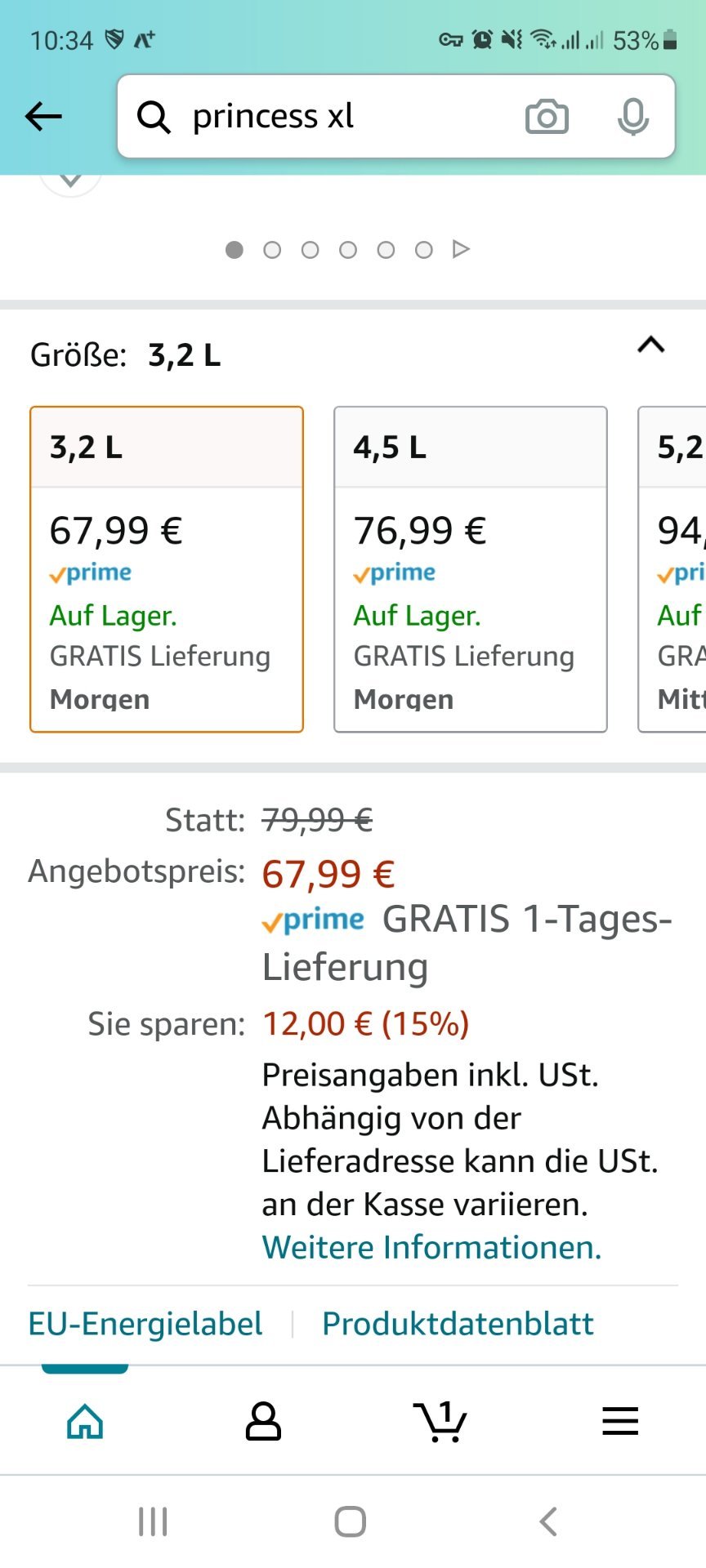Open camera search in the search bar

(547, 117)
